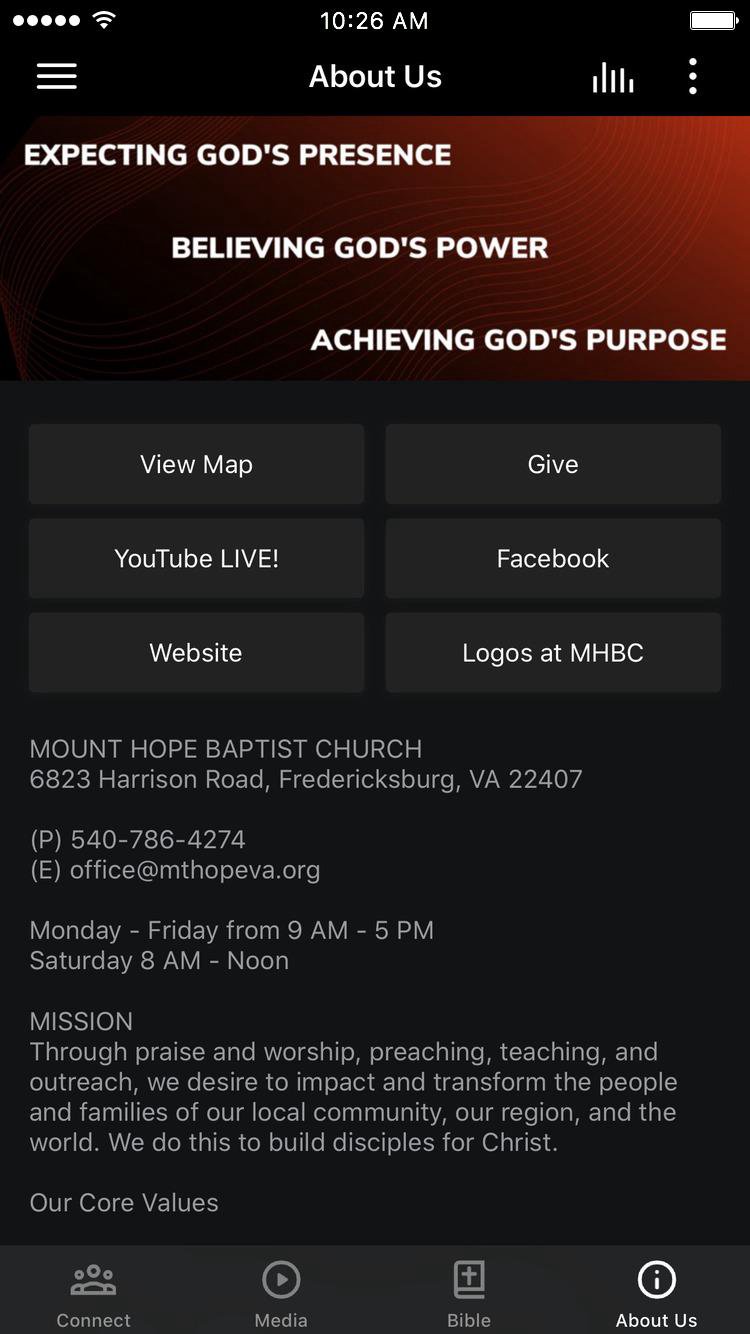Viewport: 750px width, 1334px height.
Task: Tap the View Map button
Action: (x=196, y=464)
